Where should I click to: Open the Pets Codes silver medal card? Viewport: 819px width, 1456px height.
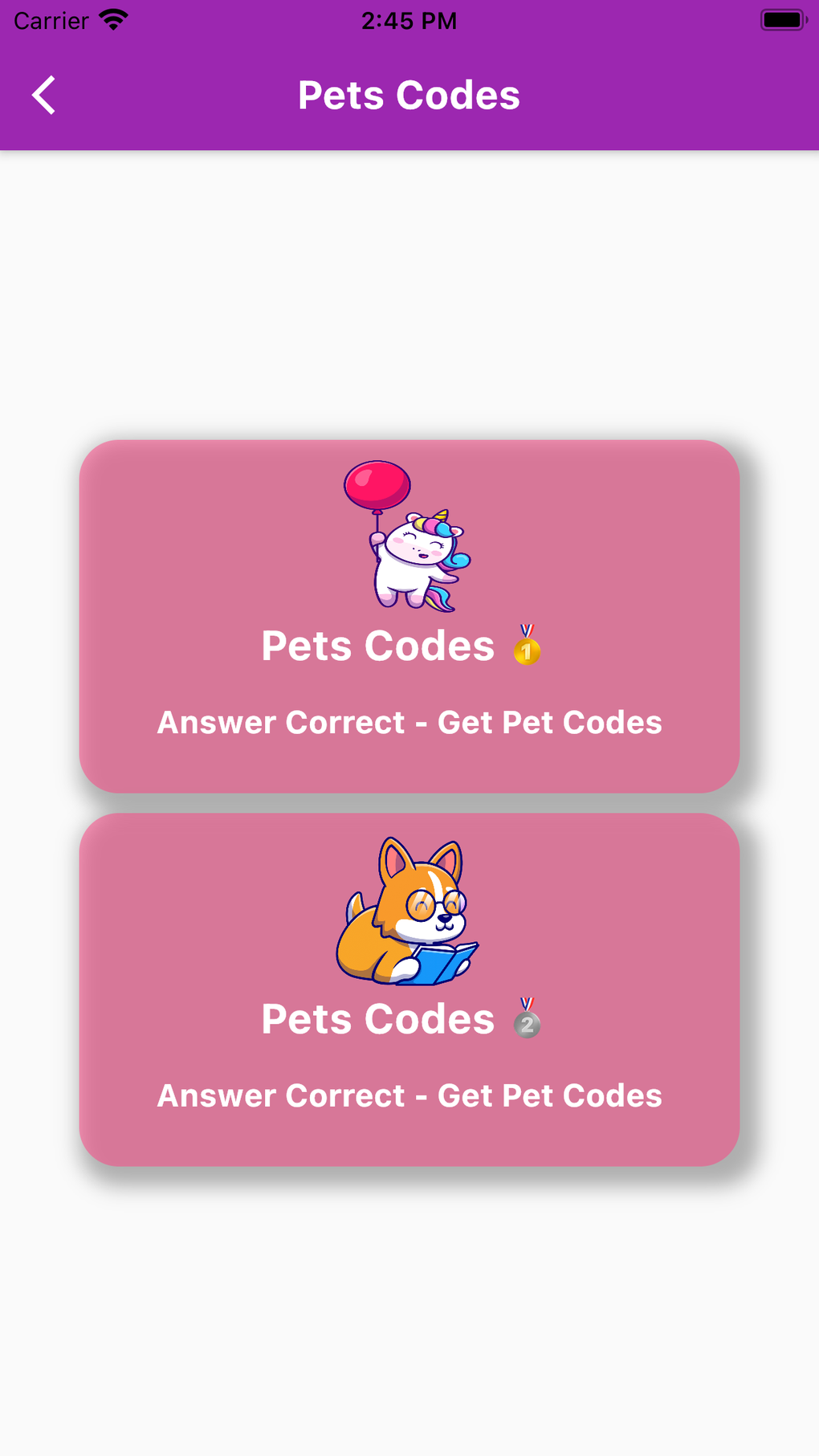pos(409,989)
